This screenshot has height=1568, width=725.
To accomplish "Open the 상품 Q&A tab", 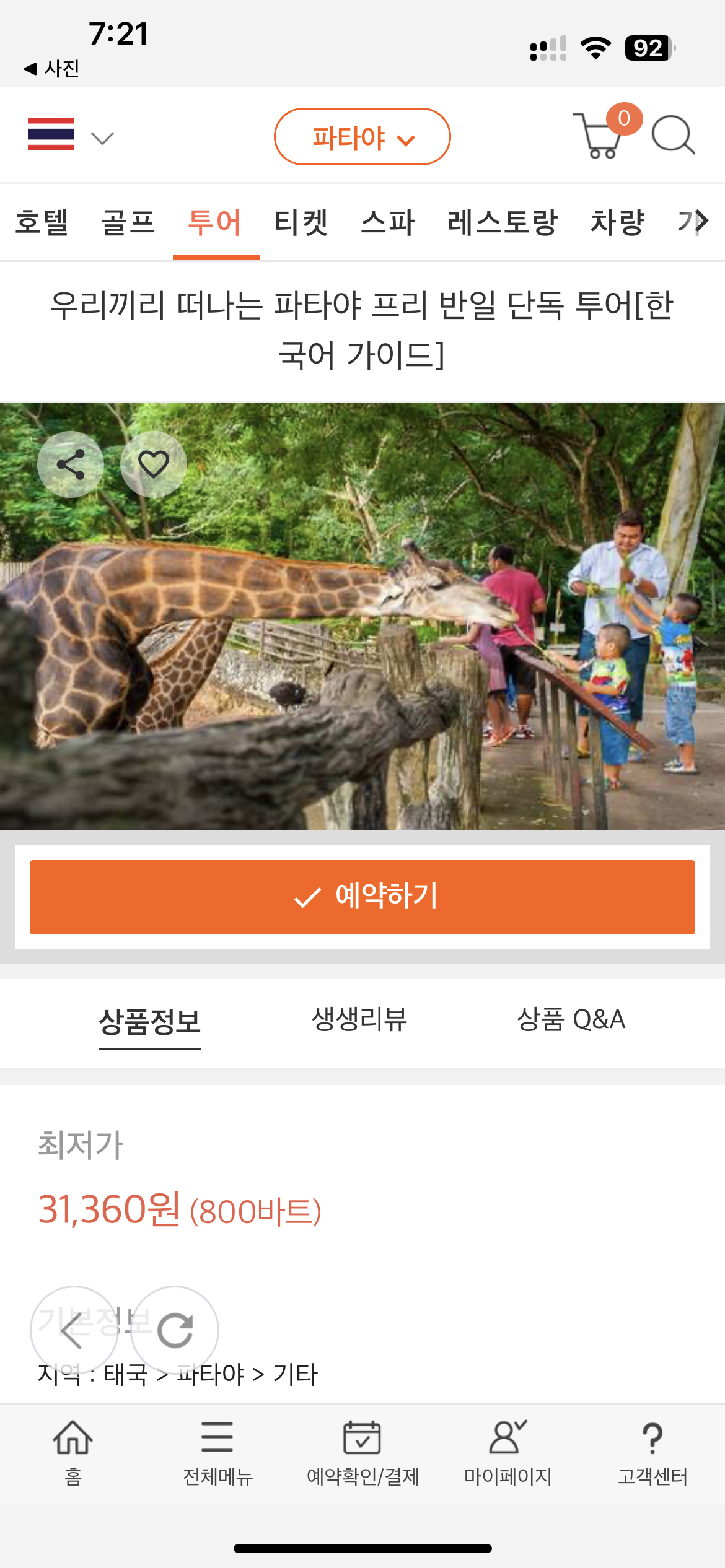I will point(571,1019).
